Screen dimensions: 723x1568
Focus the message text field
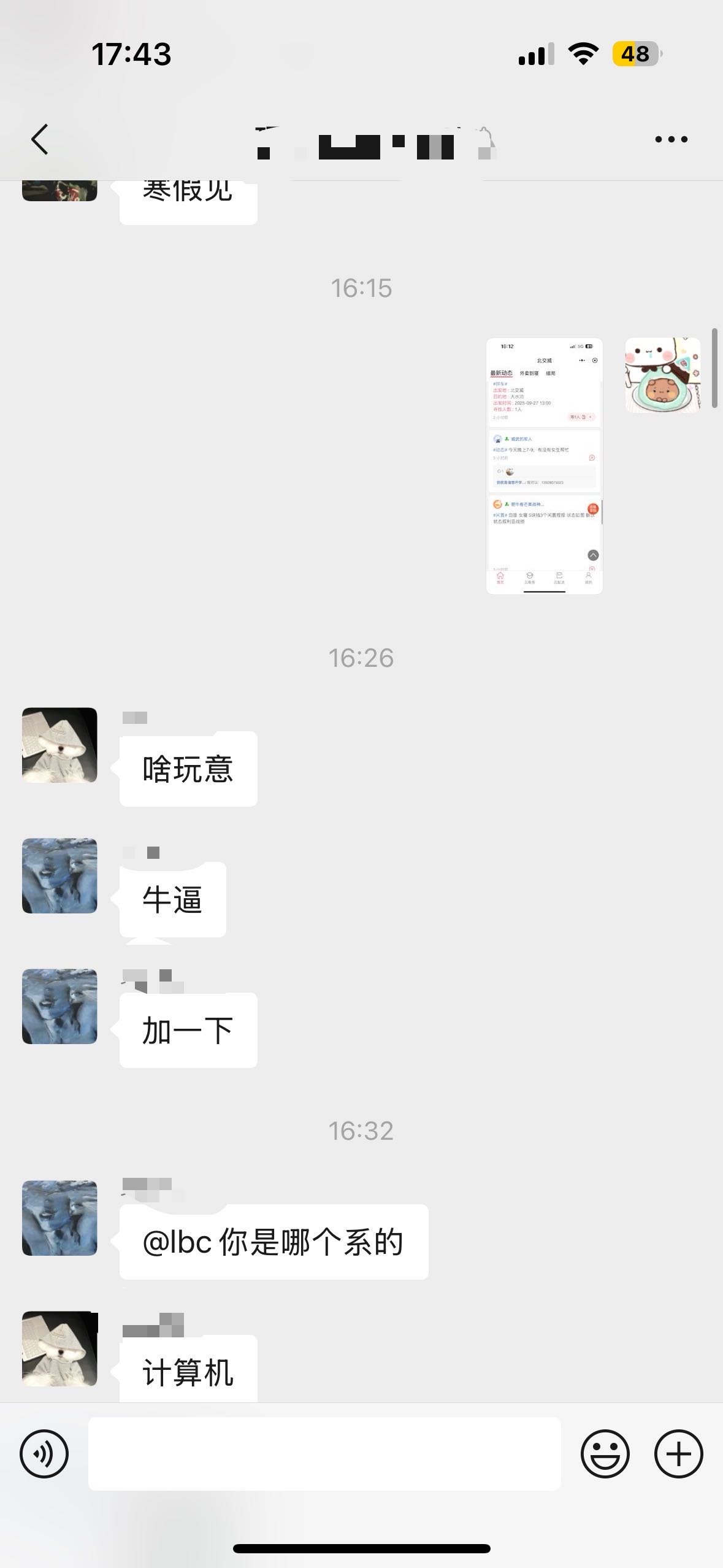324,1453
